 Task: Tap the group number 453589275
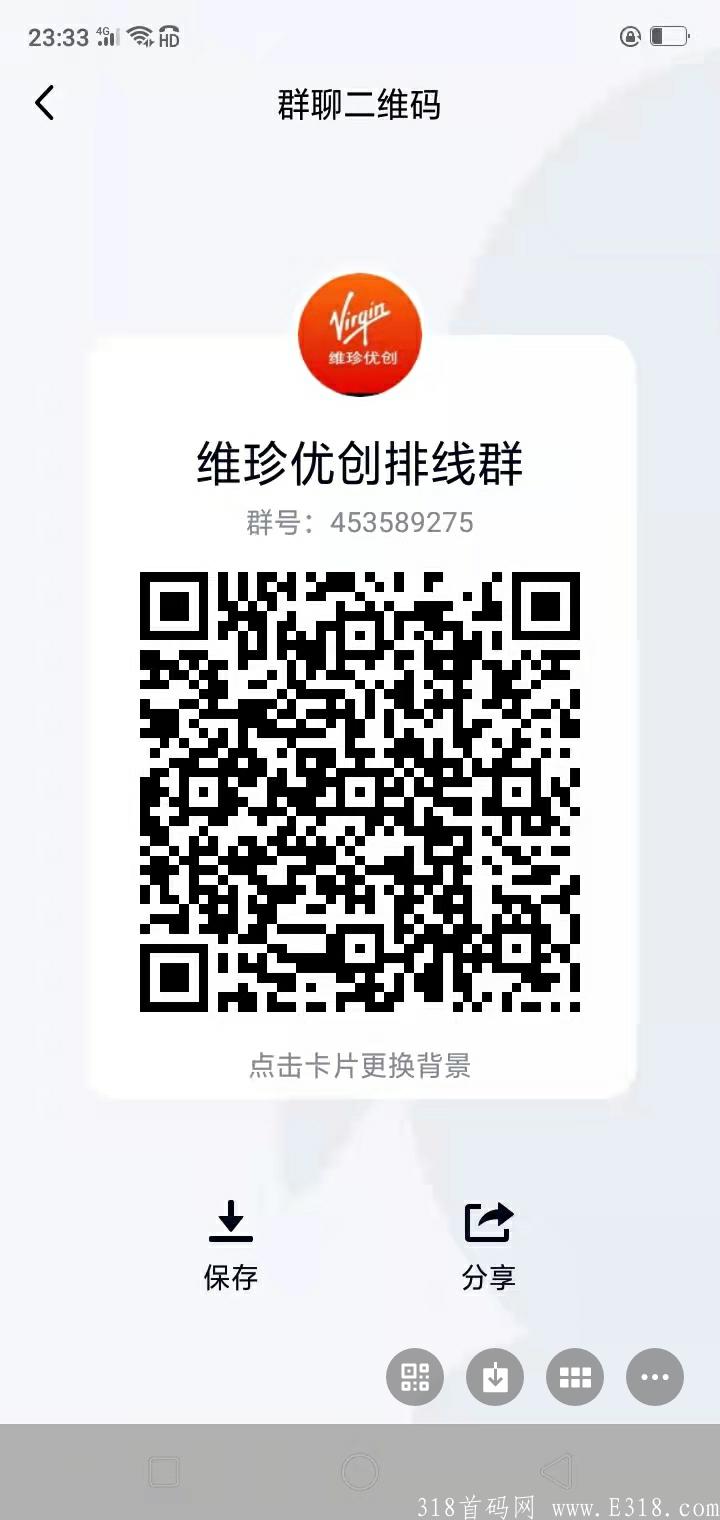click(x=360, y=522)
